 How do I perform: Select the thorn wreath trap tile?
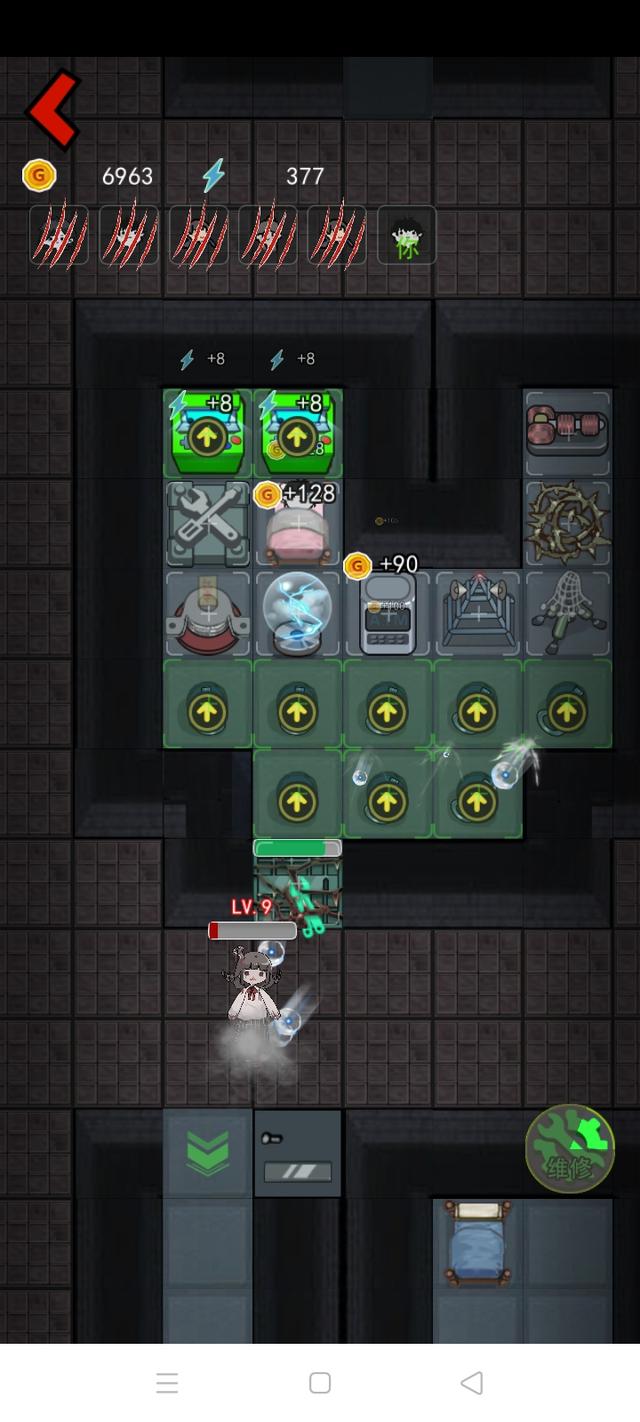[567, 523]
